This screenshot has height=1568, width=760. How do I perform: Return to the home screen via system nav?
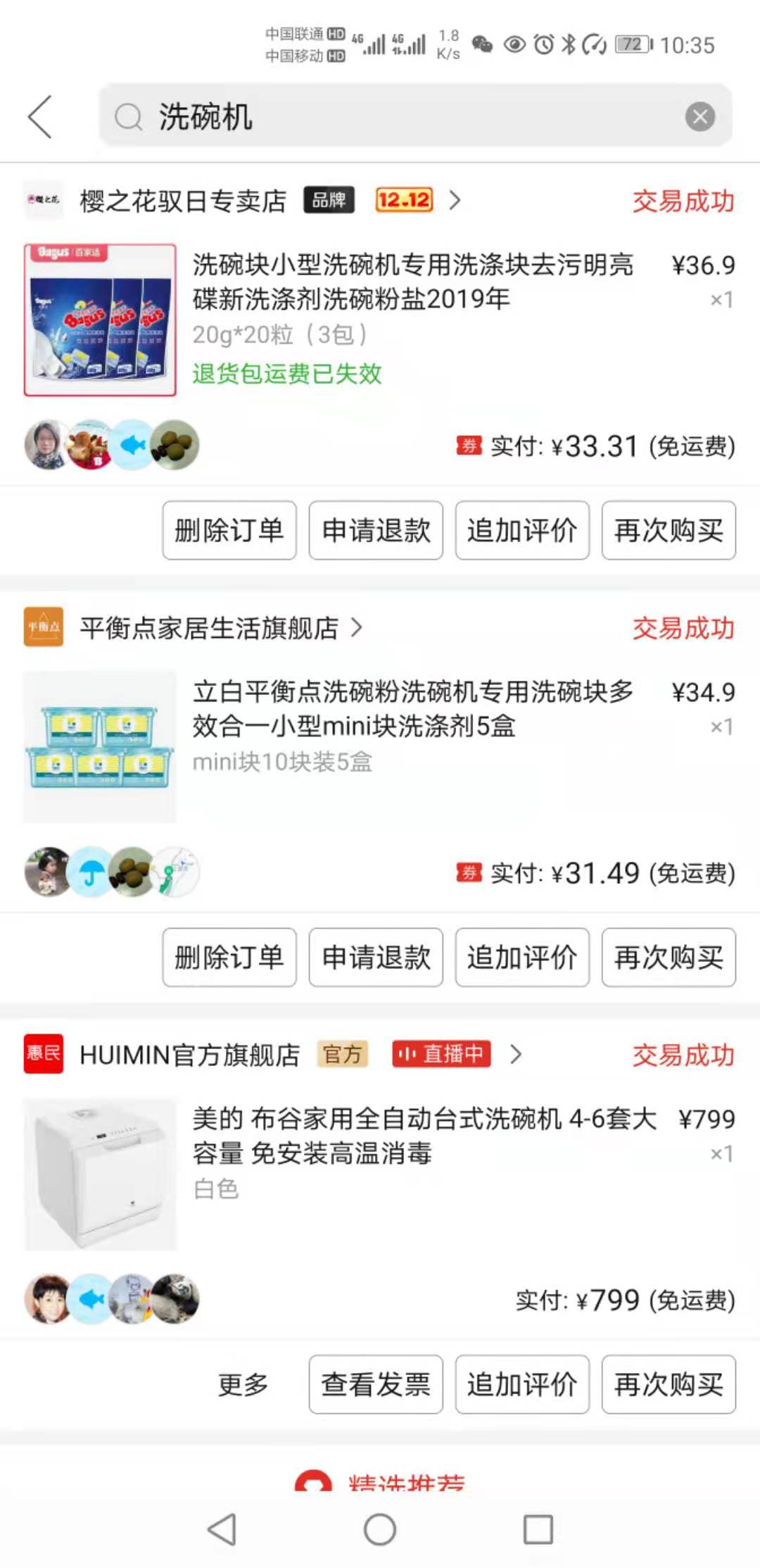point(380,1529)
